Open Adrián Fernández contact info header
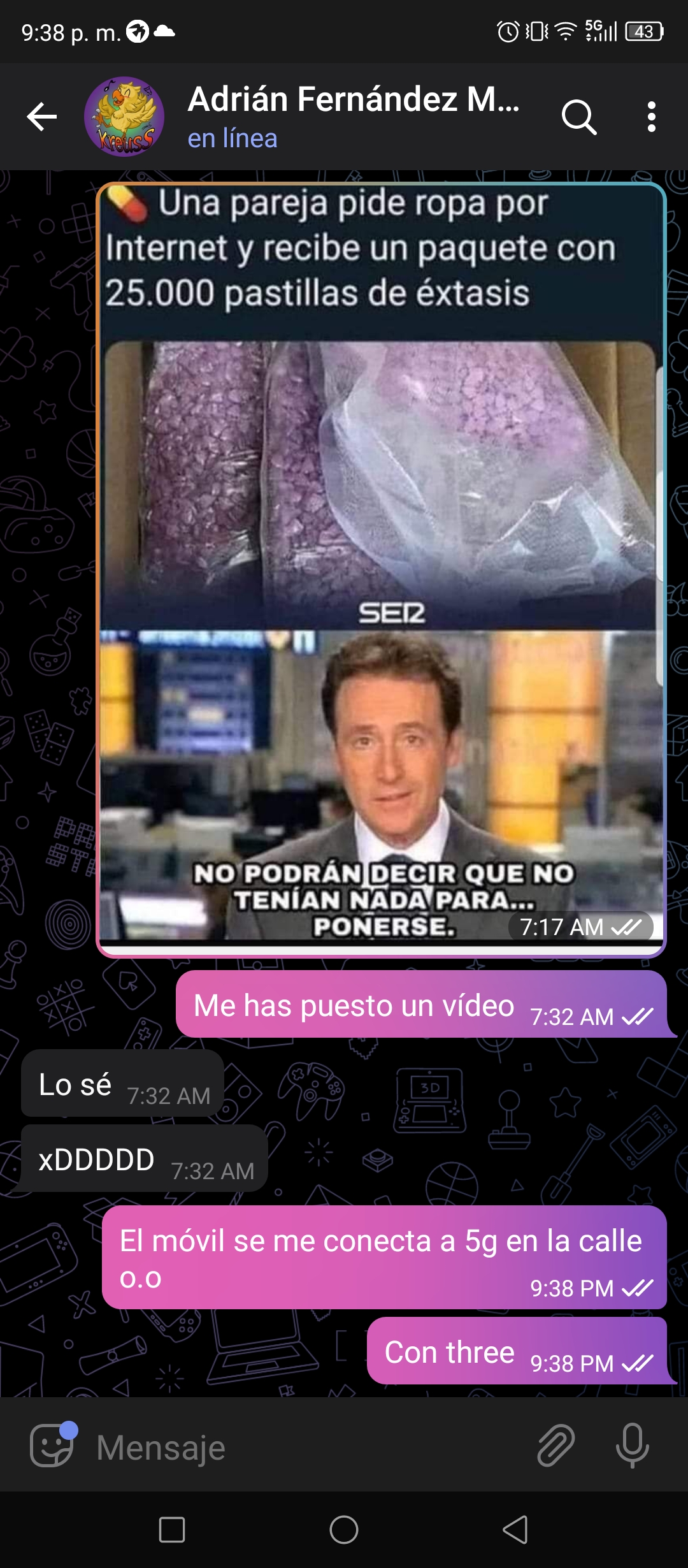Screen dimensions: 688x1568 coord(354,117)
